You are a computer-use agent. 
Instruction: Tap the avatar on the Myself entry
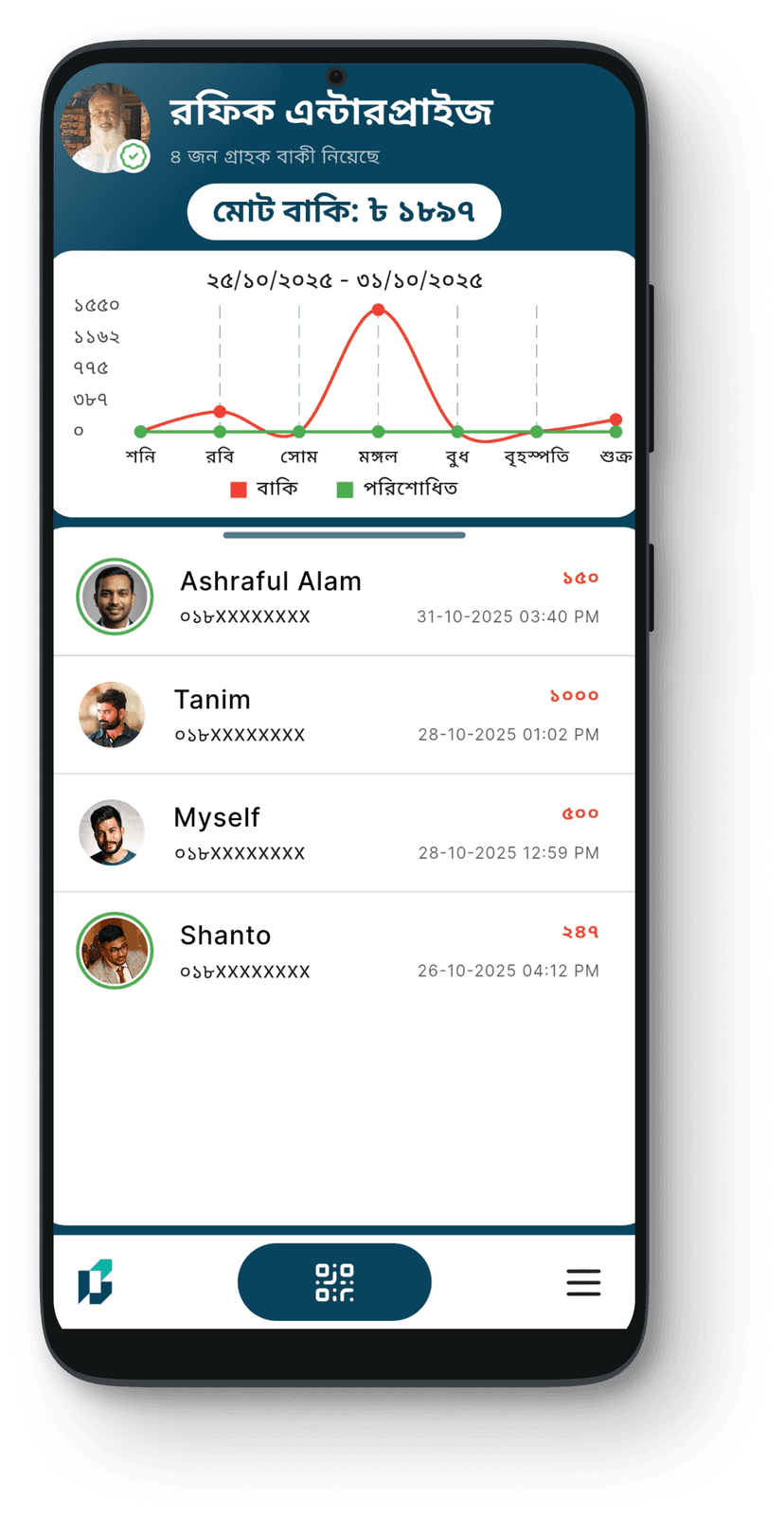(112, 832)
